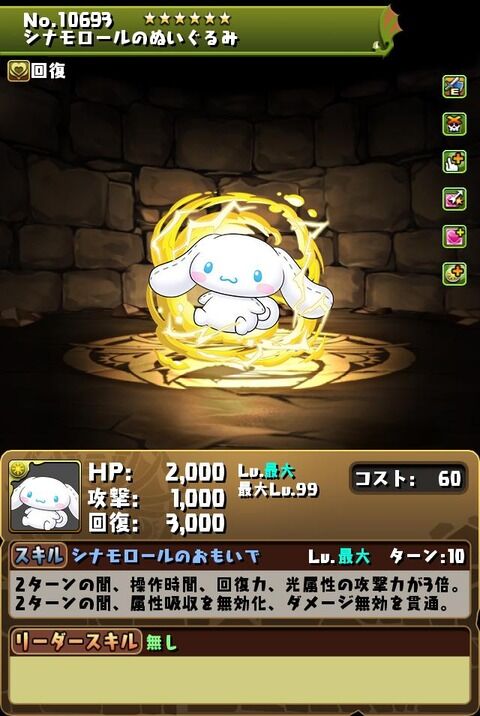Screen dimensions: 480x716
Task: View the finger-plus extend time awakening
Action: pyautogui.click(x=454, y=162)
